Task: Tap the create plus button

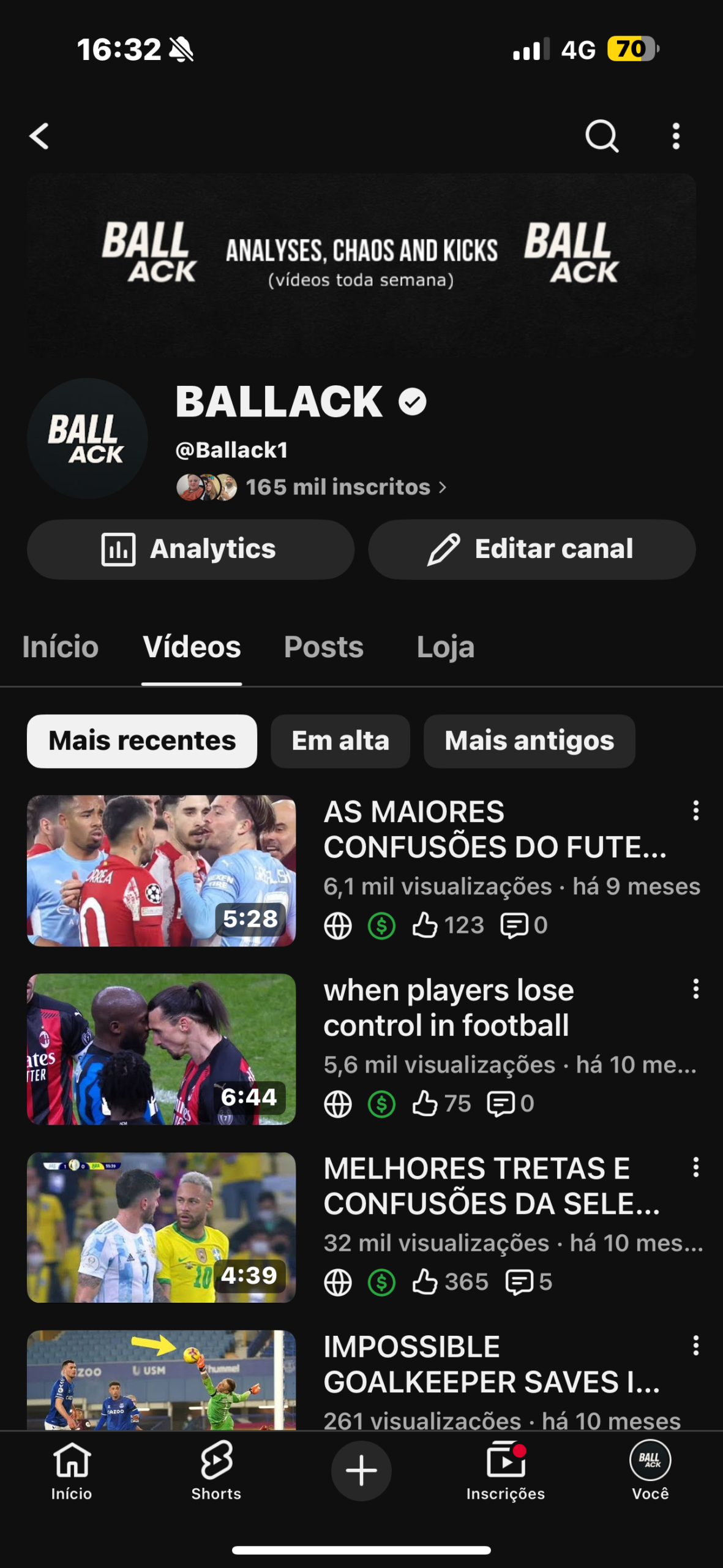Action: click(361, 1470)
